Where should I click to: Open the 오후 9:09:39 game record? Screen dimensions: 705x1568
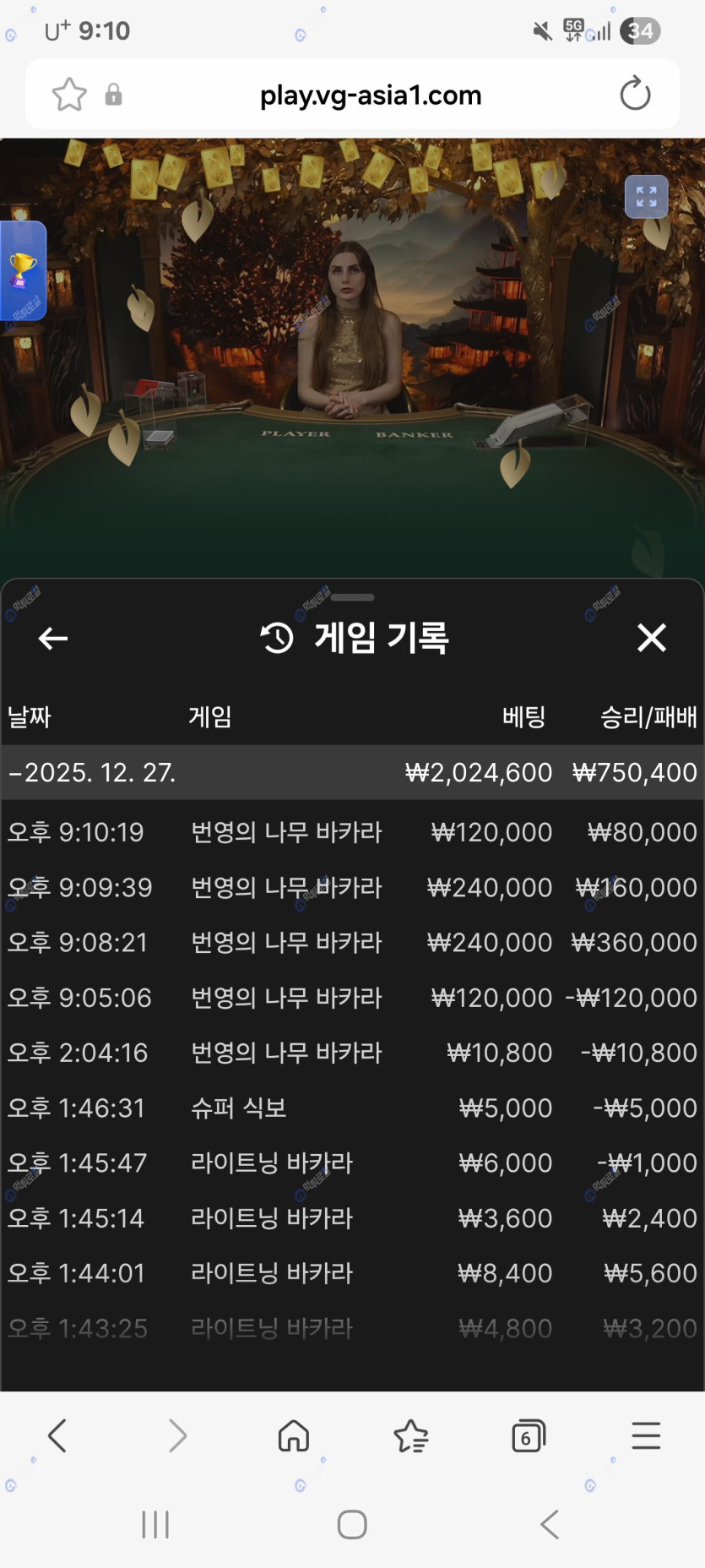(352, 887)
